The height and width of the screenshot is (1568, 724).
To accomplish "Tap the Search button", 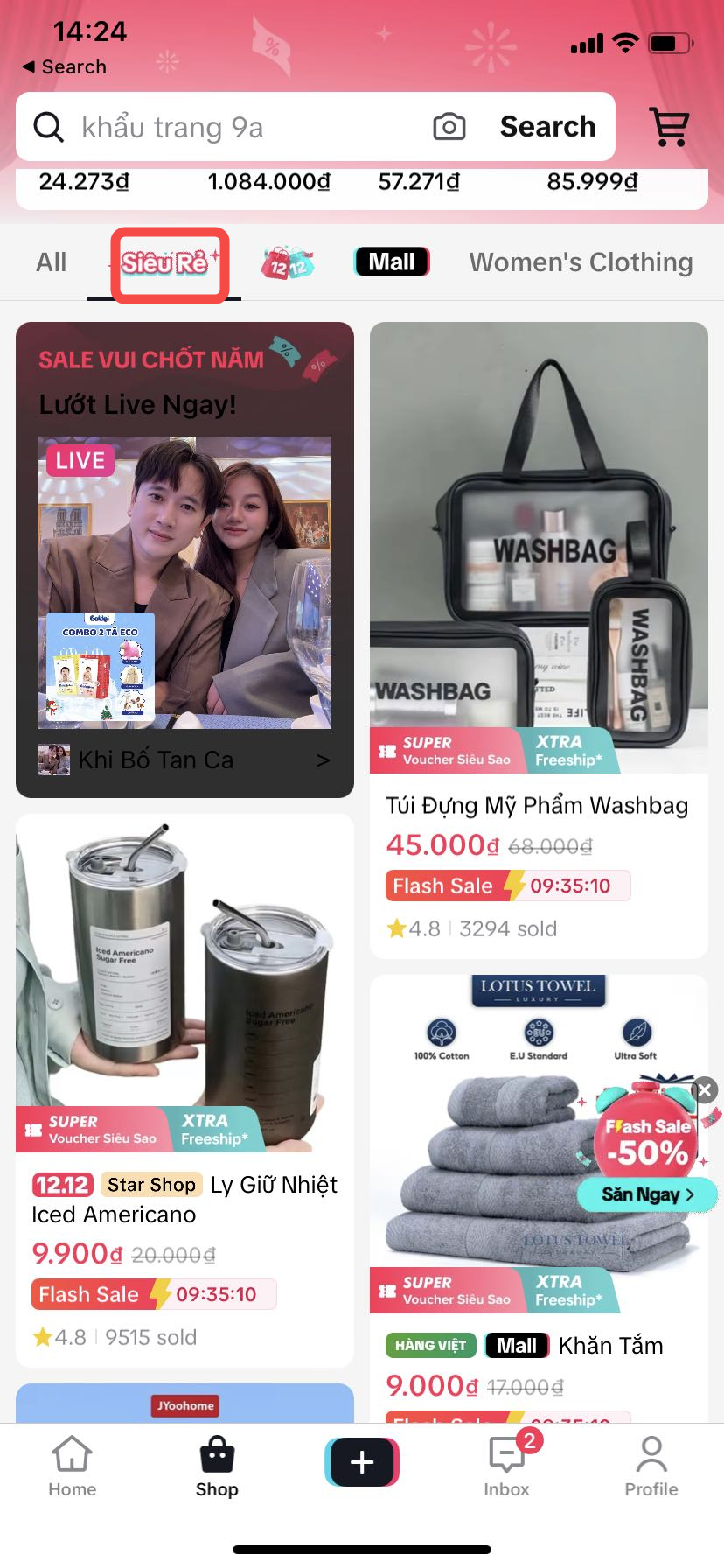I will [547, 128].
